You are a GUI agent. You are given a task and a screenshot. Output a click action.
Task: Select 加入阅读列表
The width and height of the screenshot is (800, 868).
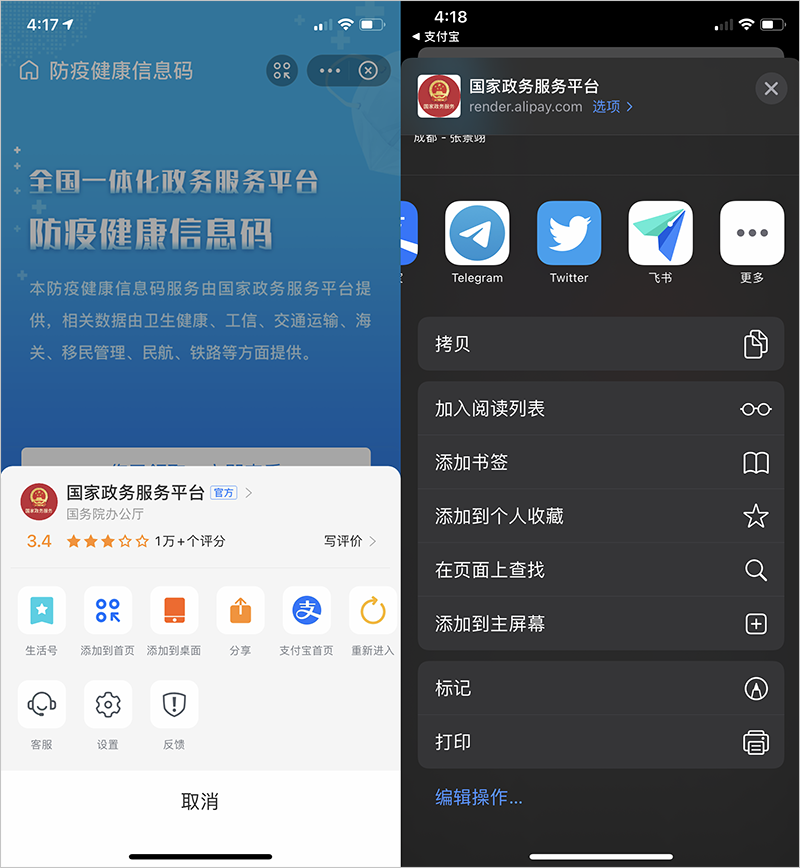600,409
